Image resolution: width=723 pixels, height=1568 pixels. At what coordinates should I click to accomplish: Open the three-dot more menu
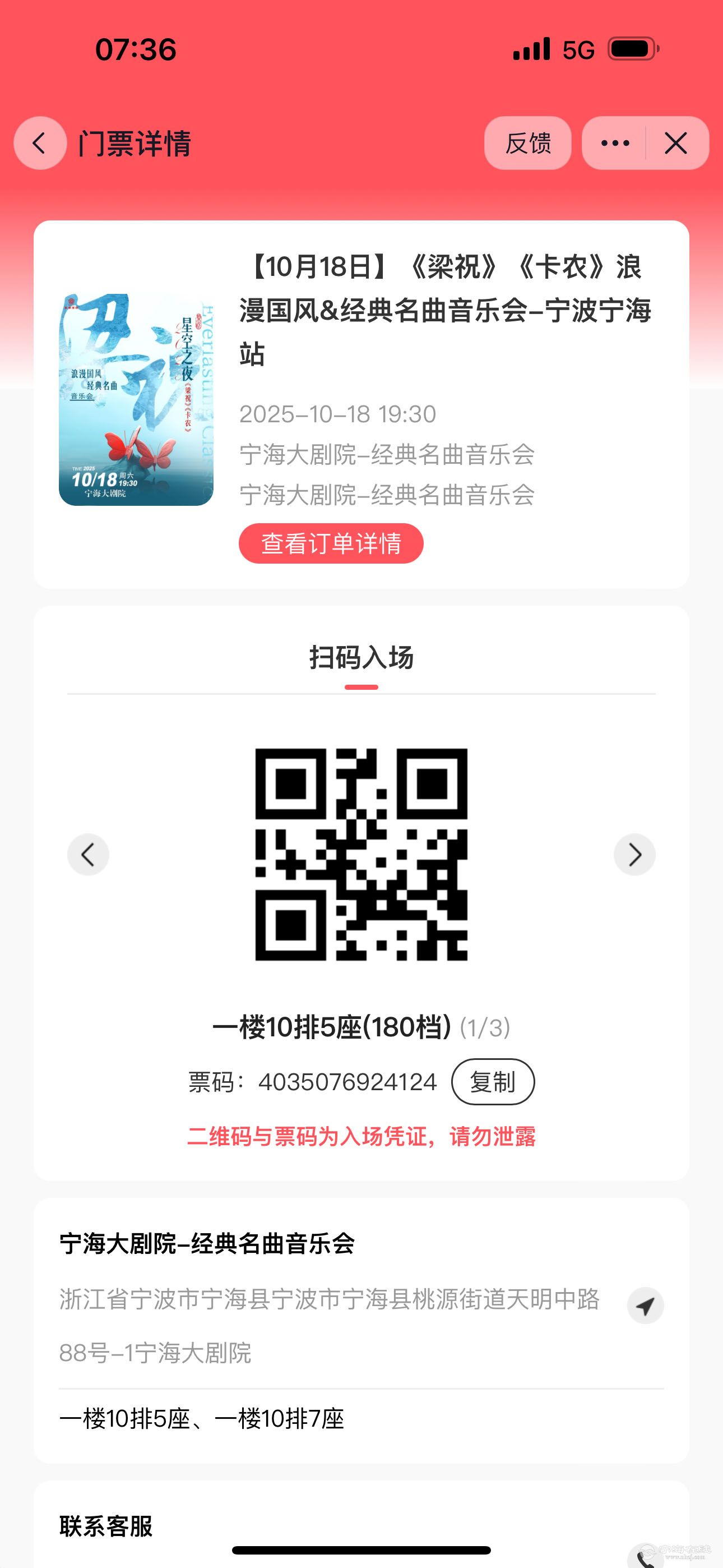[615, 144]
